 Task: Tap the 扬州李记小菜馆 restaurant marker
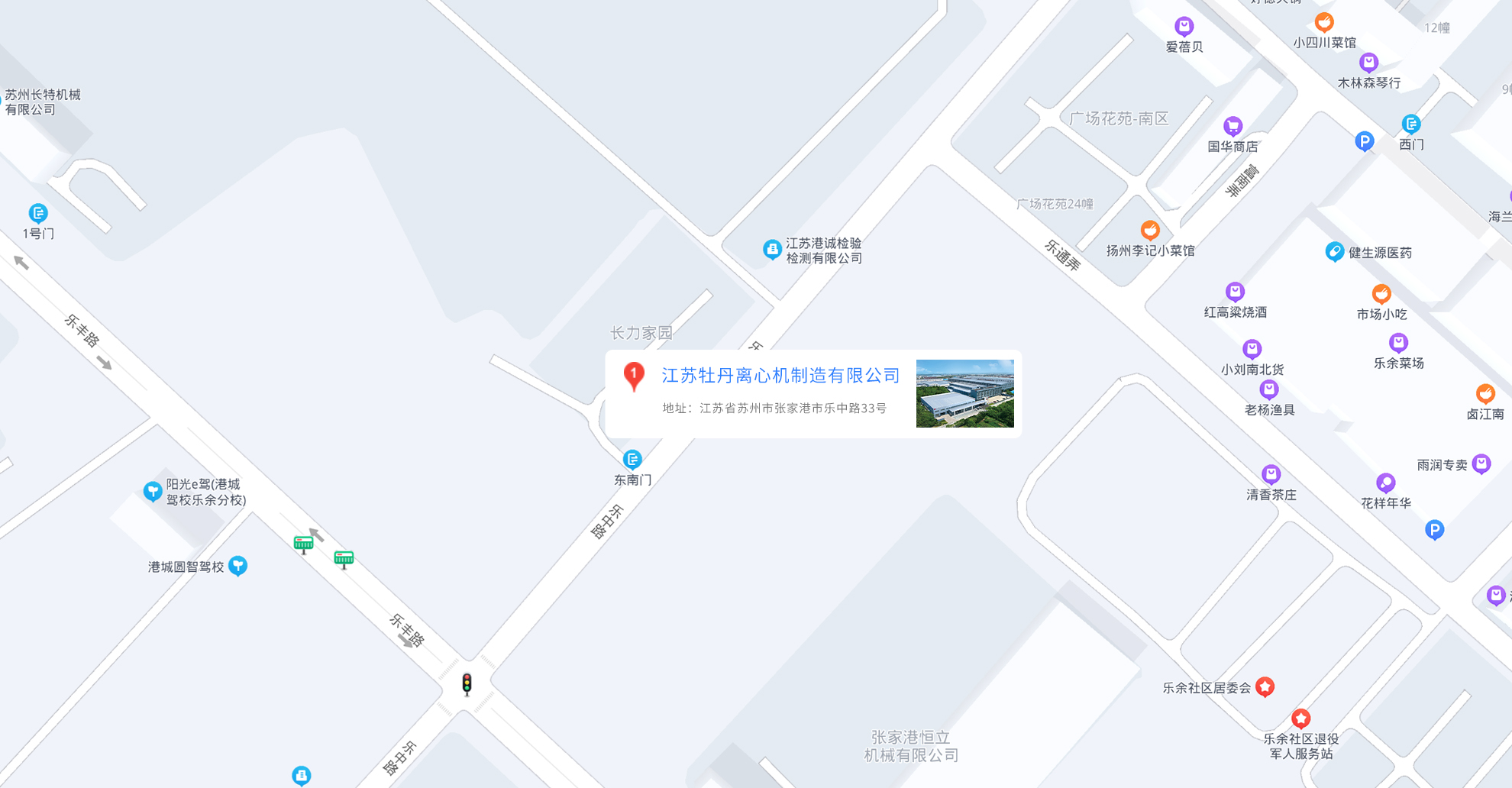click(x=1150, y=229)
